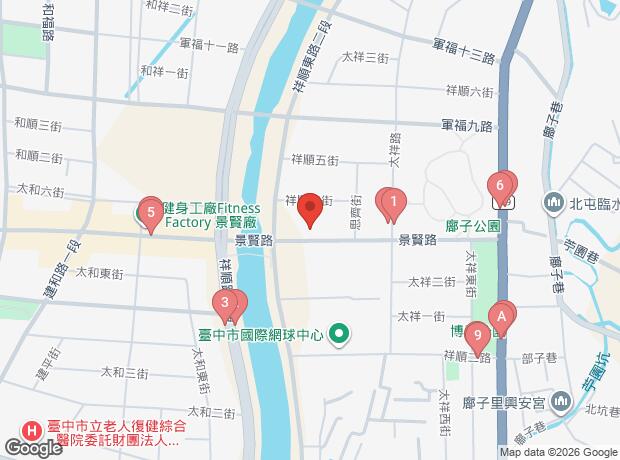Tap map marker number 3

pyautogui.click(x=227, y=302)
